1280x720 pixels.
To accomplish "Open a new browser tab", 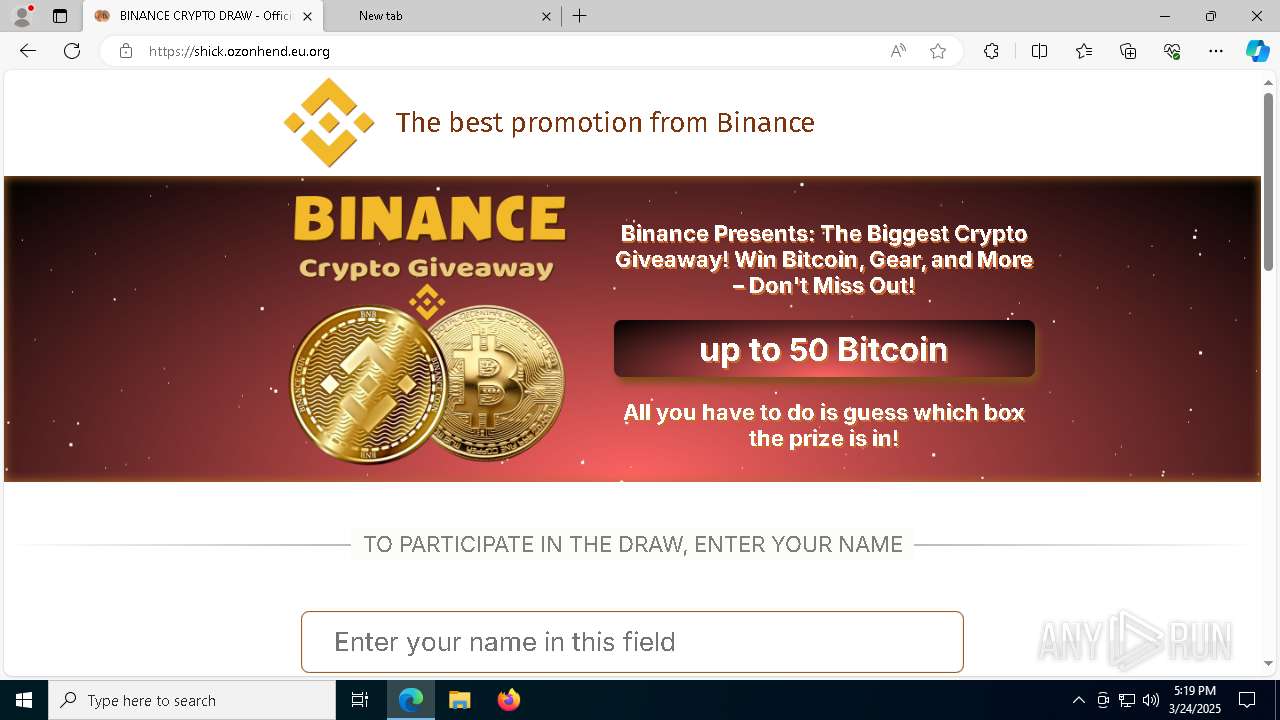I will (580, 16).
